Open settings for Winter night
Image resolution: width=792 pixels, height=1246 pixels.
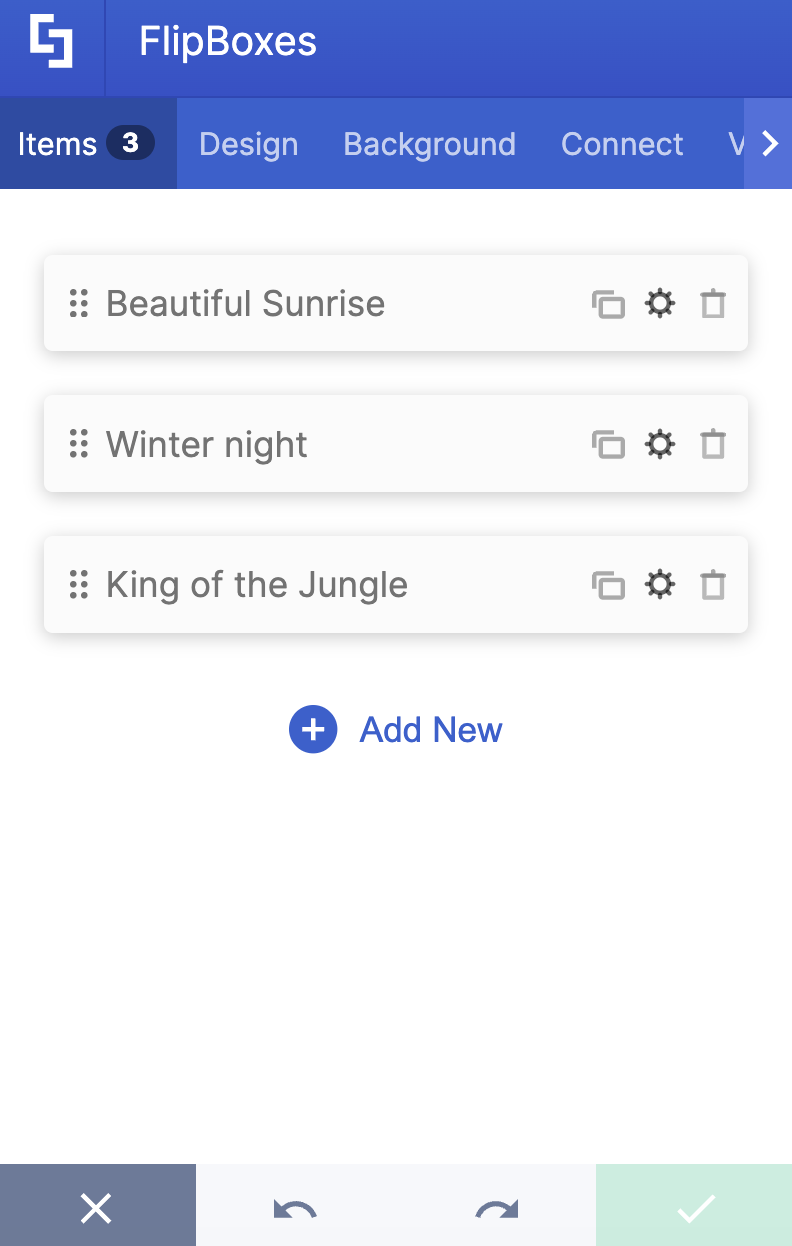click(x=660, y=444)
